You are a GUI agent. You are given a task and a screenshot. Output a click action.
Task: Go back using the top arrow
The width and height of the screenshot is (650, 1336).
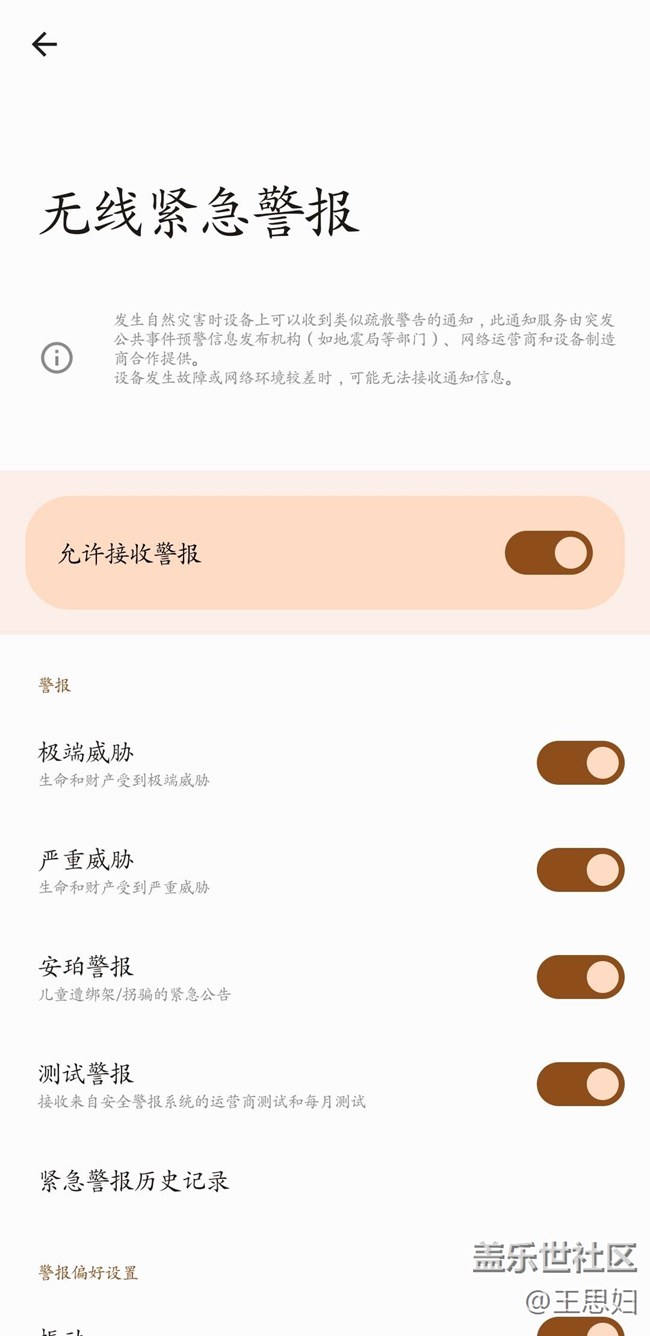click(x=44, y=44)
